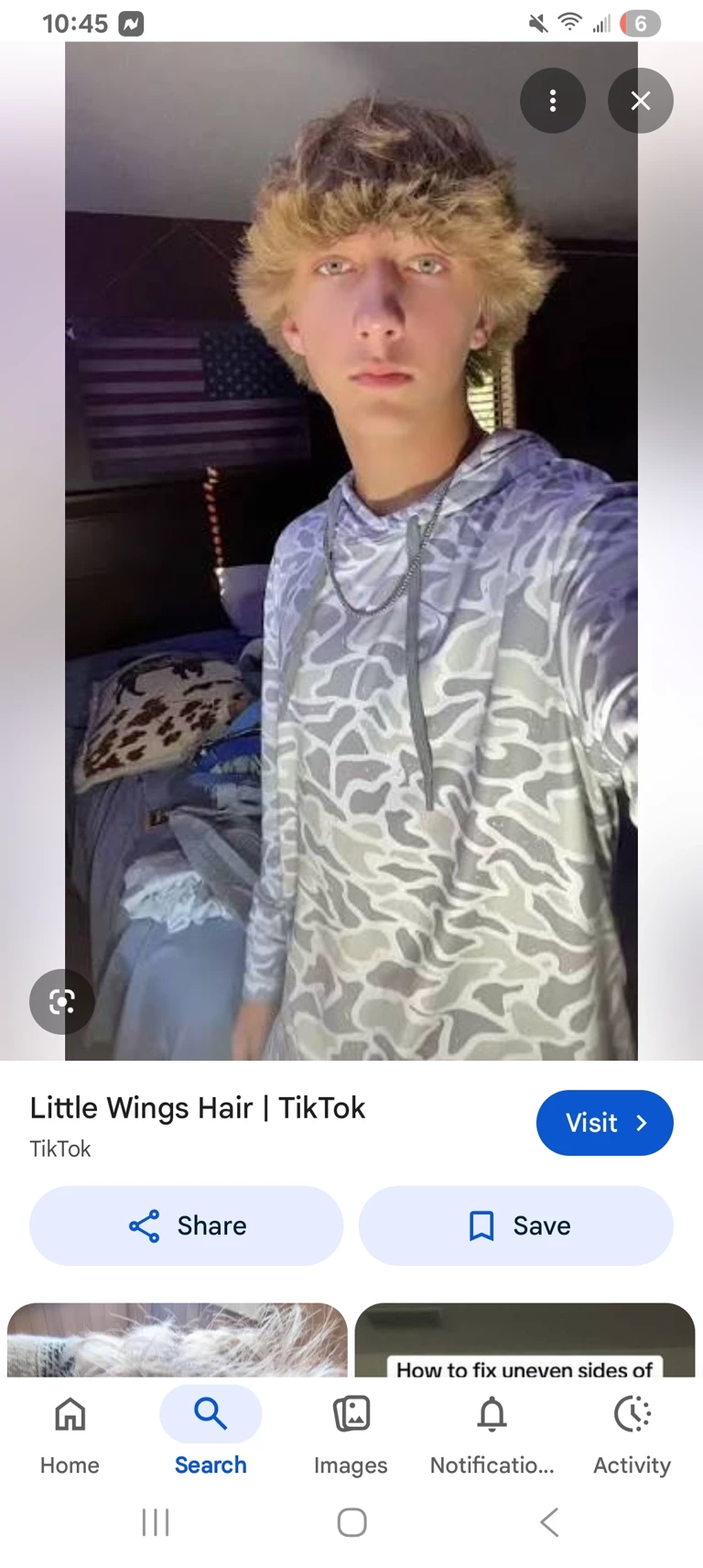Open the Little Wings Hair title link
Image resolution: width=703 pixels, height=1568 pixels.
(197, 1108)
